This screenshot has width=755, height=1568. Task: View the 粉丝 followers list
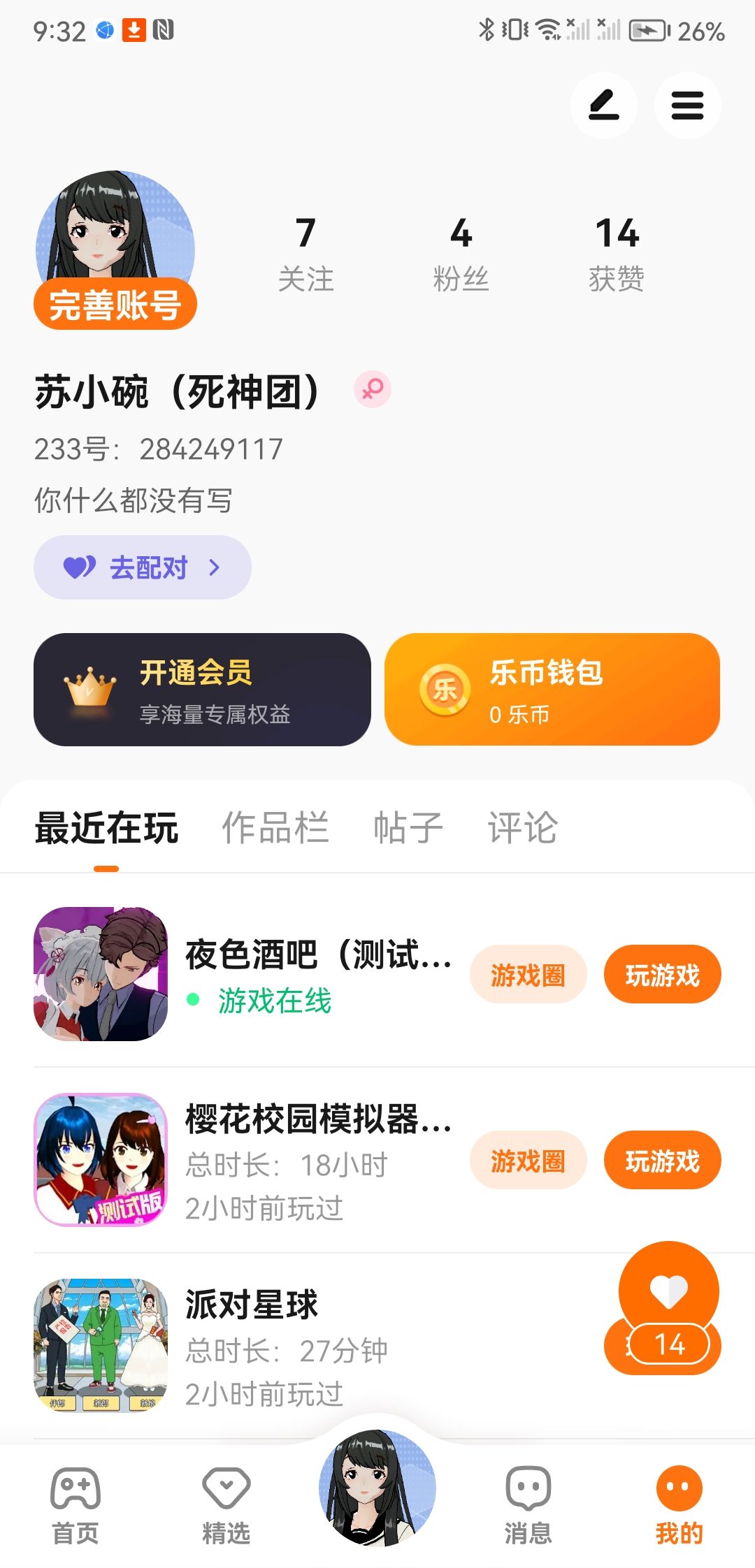[x=461, y=254]
